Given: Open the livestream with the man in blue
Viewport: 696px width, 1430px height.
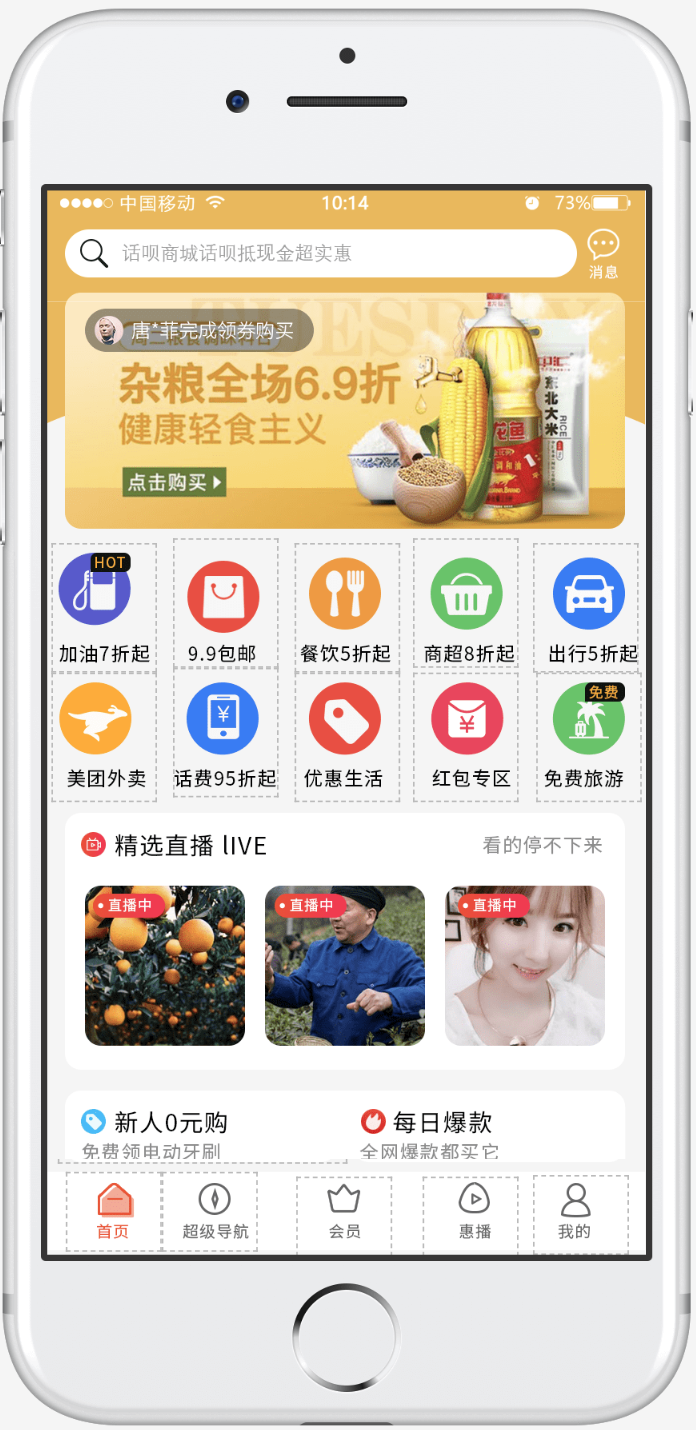Looking at the screenshot, I should pyautogui.click(x=345, y=966).
